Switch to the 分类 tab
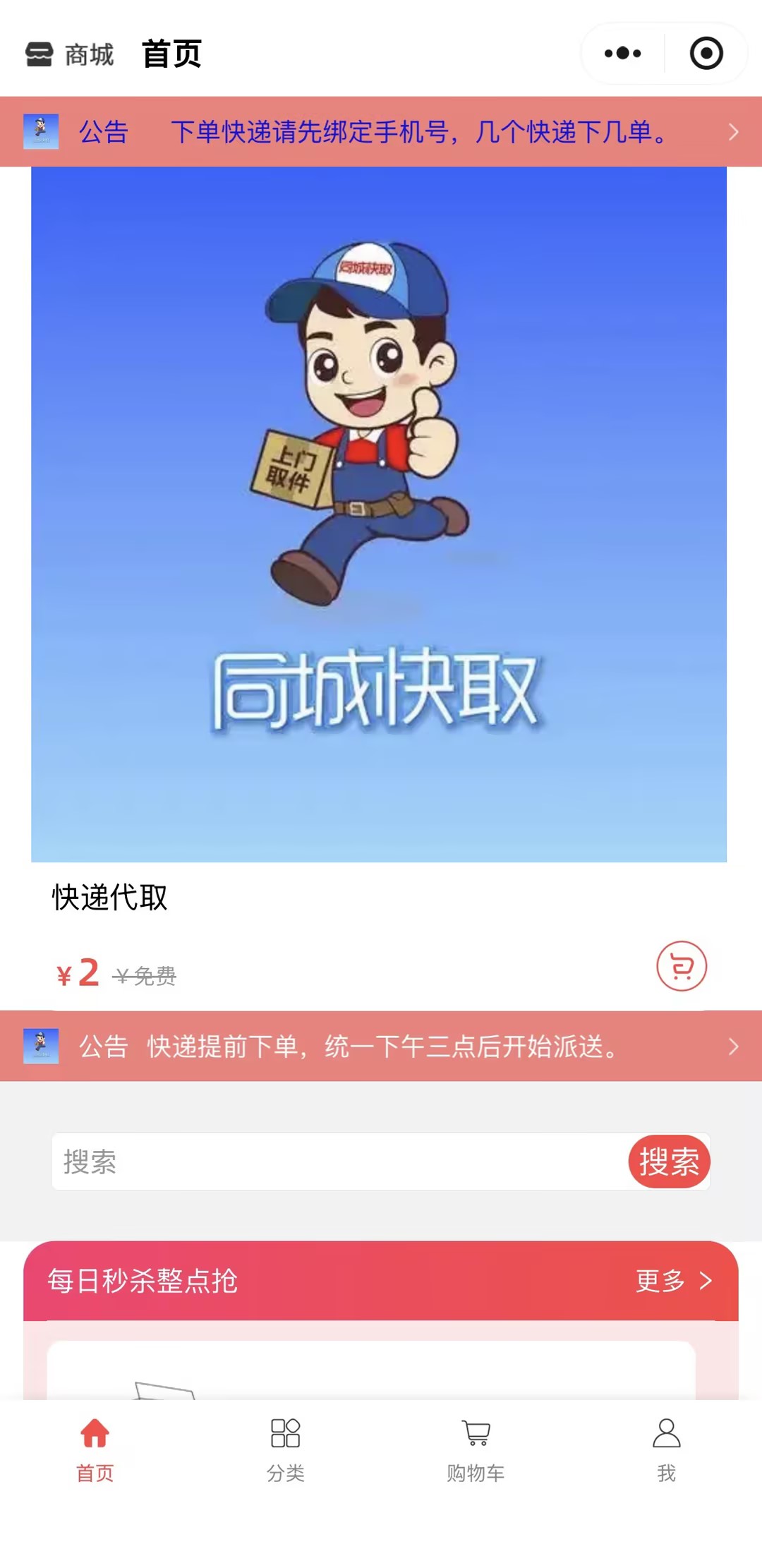The height and width of the screenshot is (1568, 762). point(286,1450)
